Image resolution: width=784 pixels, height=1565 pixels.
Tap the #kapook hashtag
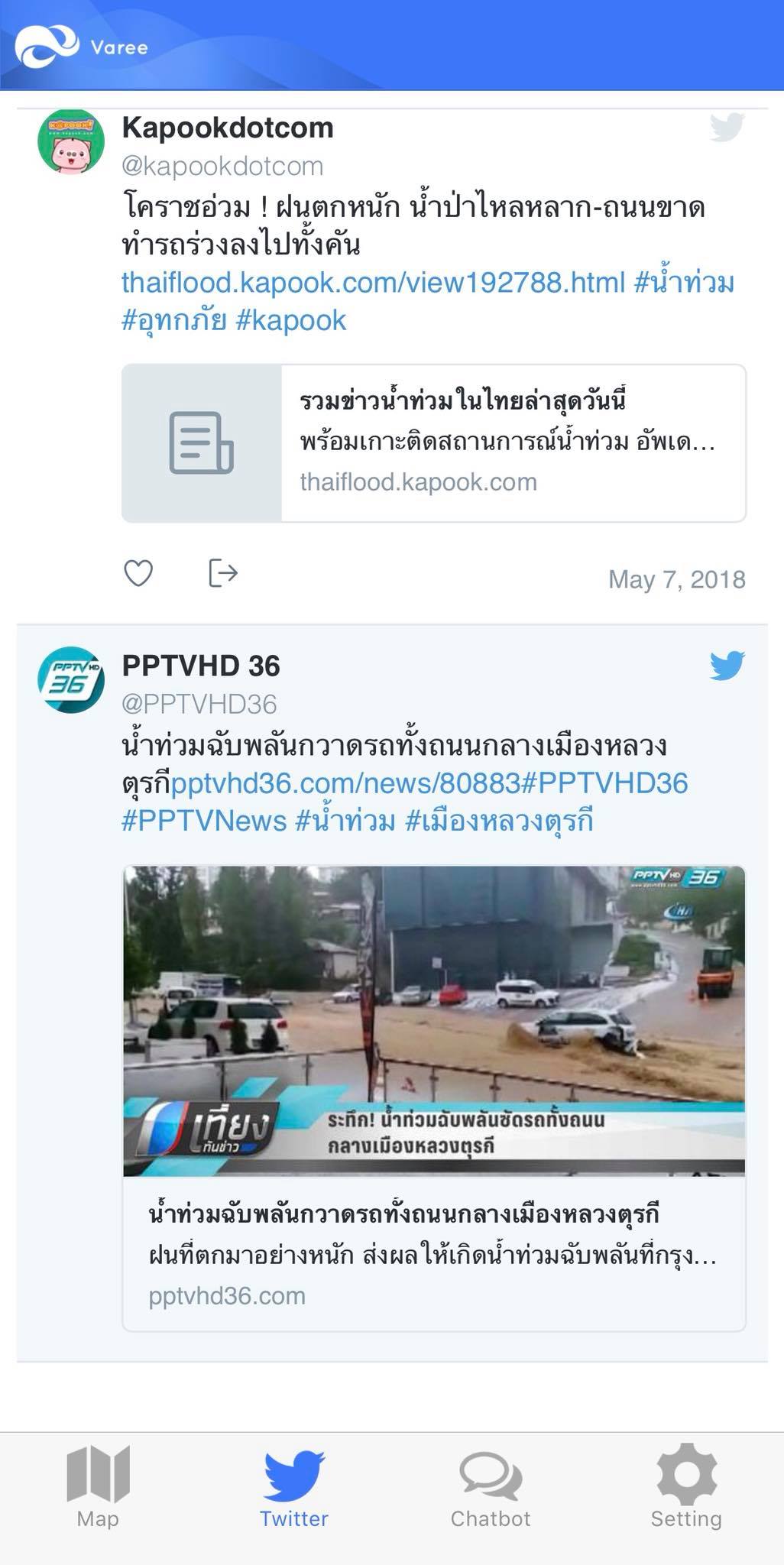291,320
